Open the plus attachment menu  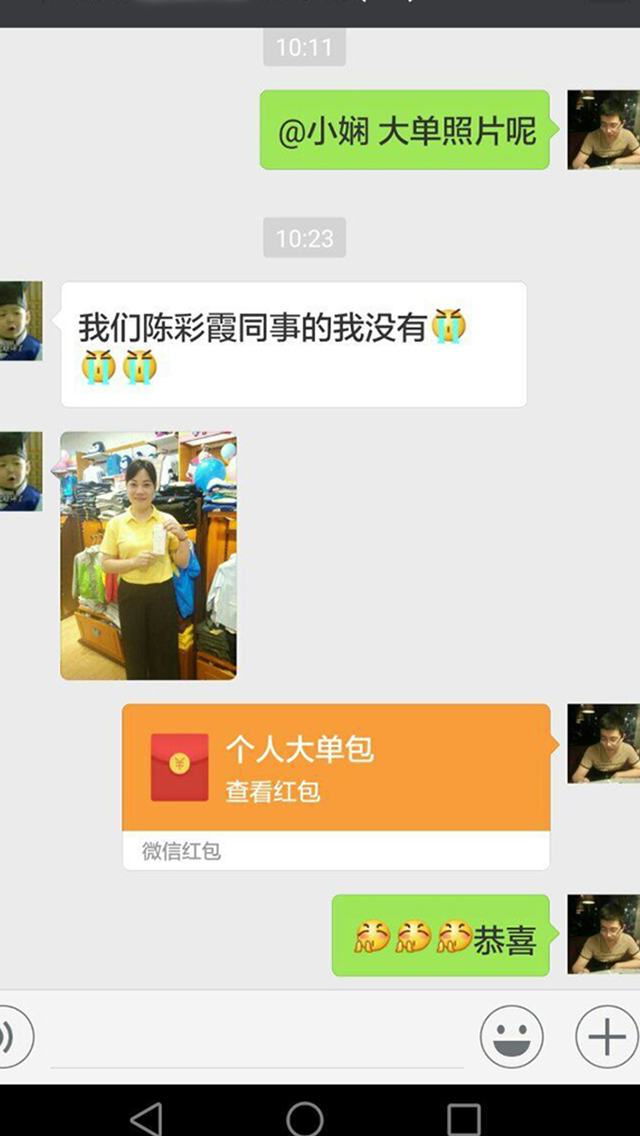click(x=606, y=1037)
